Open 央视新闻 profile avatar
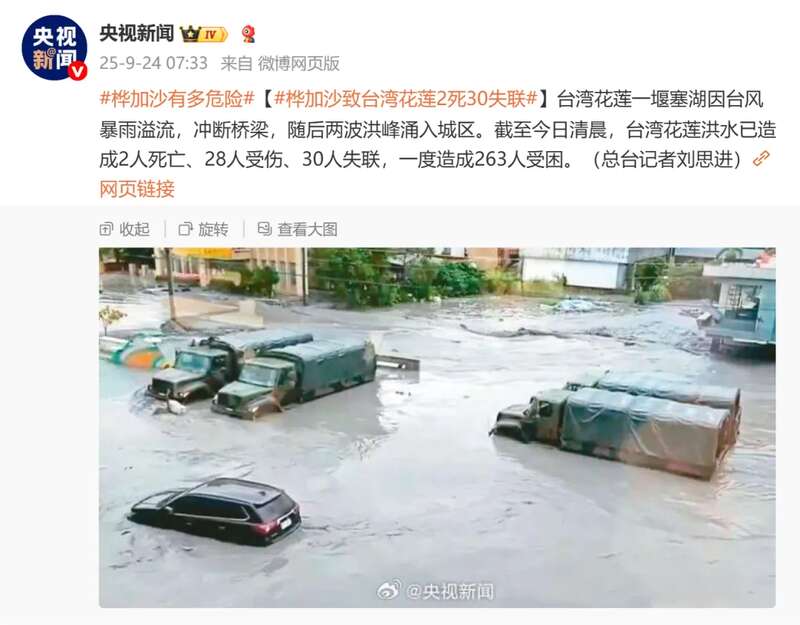800x625 pixels. click(x=55, y=47)
